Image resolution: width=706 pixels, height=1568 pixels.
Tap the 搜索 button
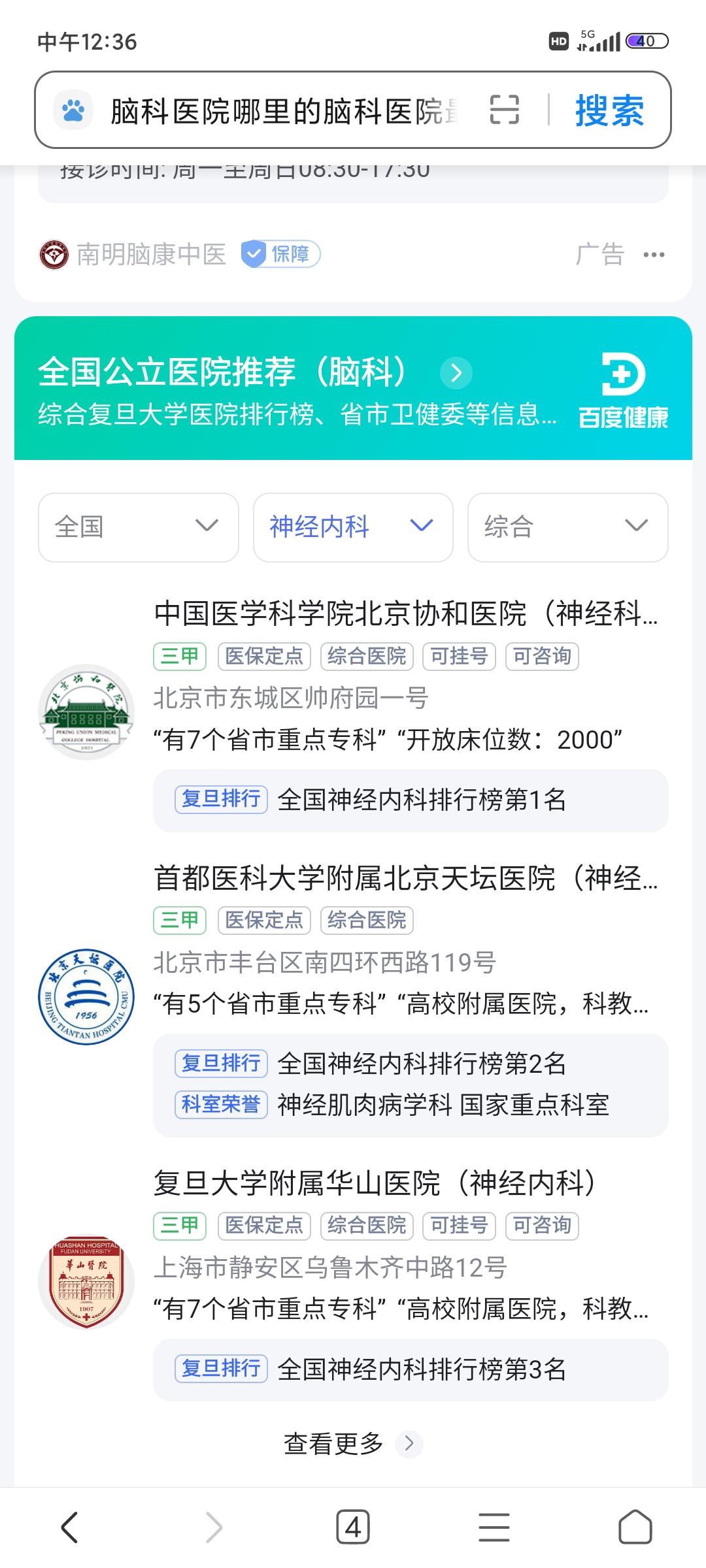click(x=609, y=110)
